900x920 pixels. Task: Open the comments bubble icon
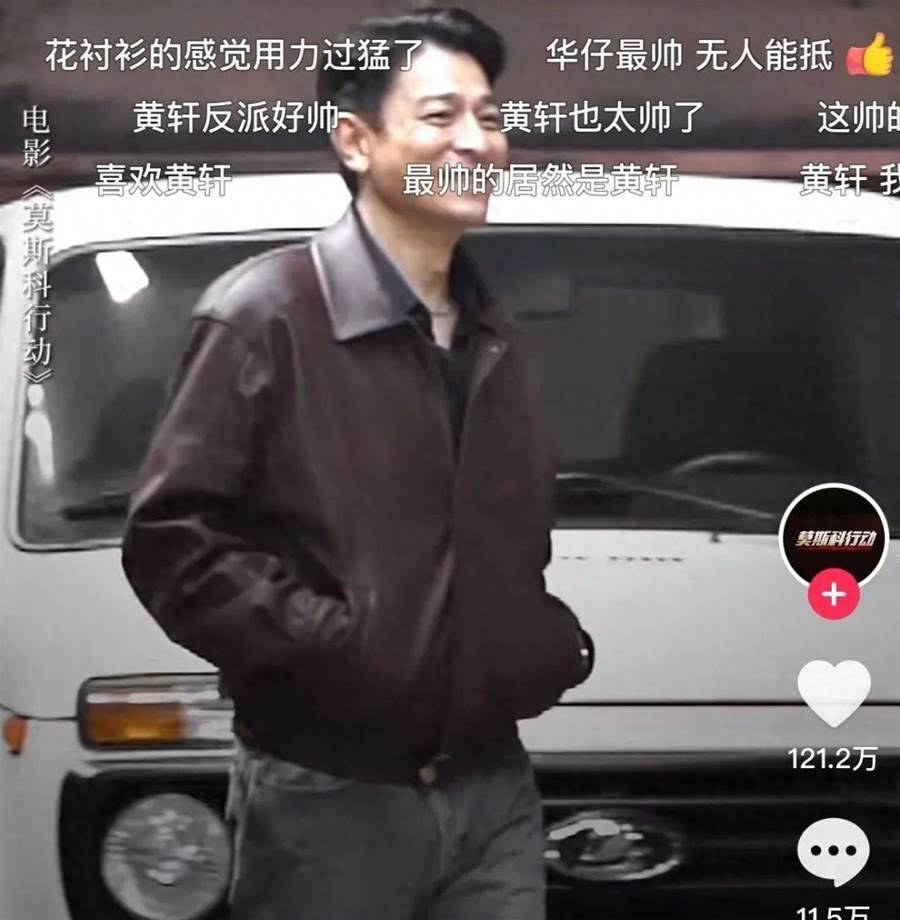(833, 851)
